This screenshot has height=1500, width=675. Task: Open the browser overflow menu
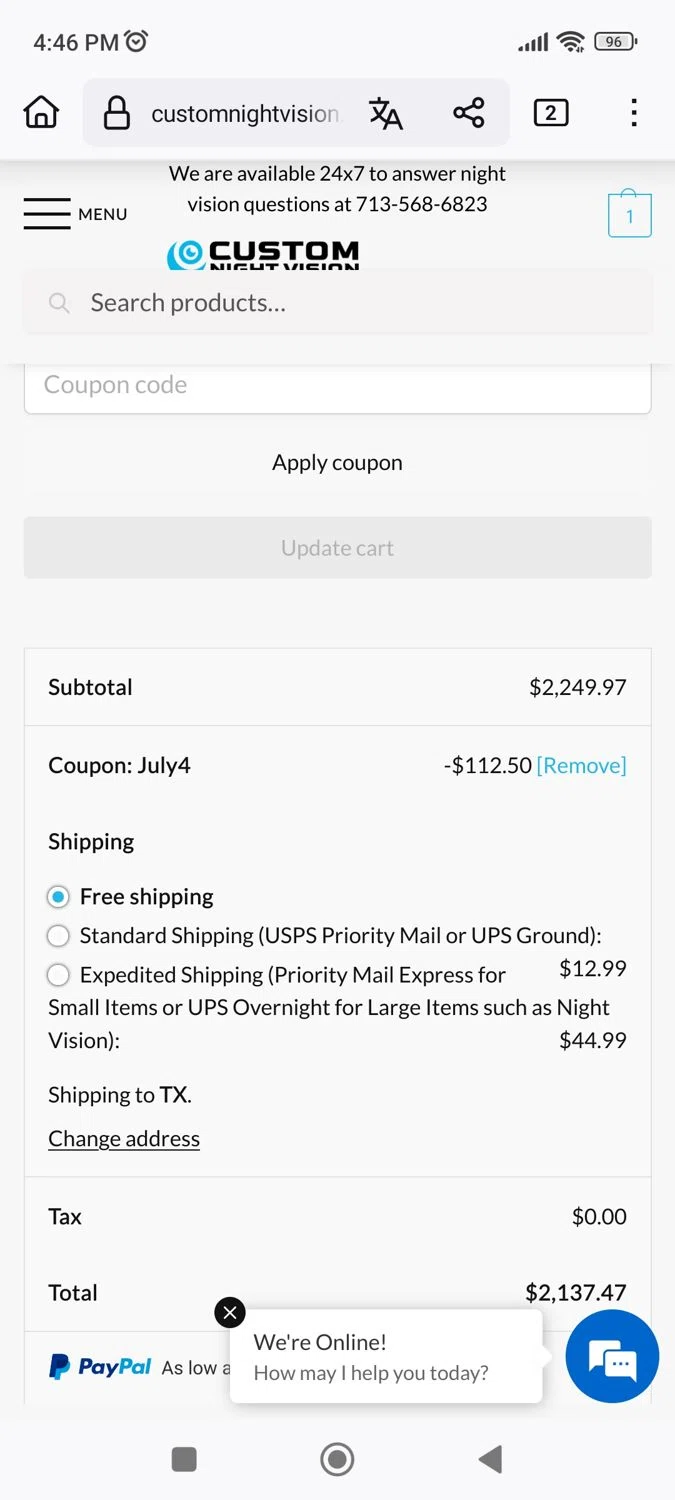click(x=634, y=112)
